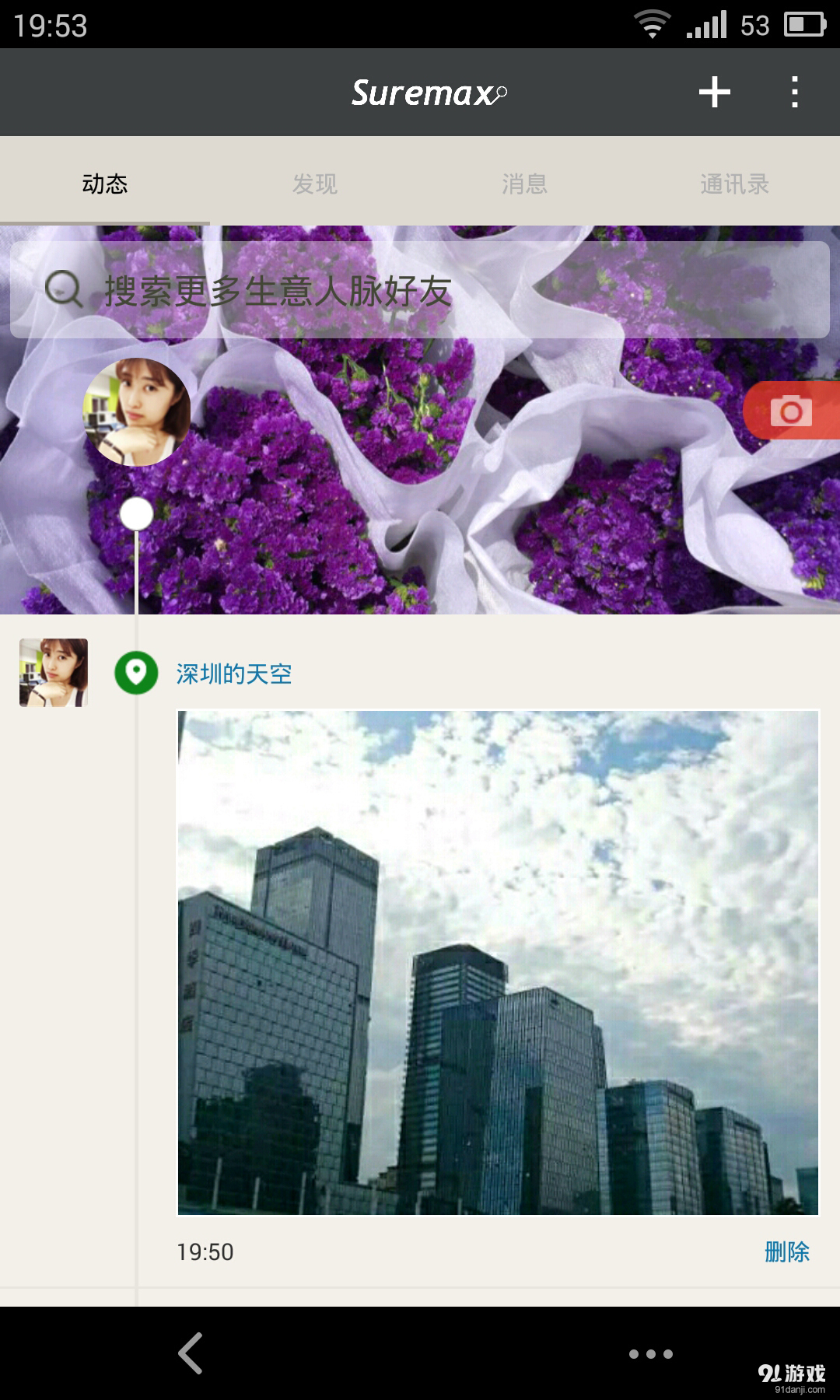Open the 通讯录 tab

(x=734, y=184)
